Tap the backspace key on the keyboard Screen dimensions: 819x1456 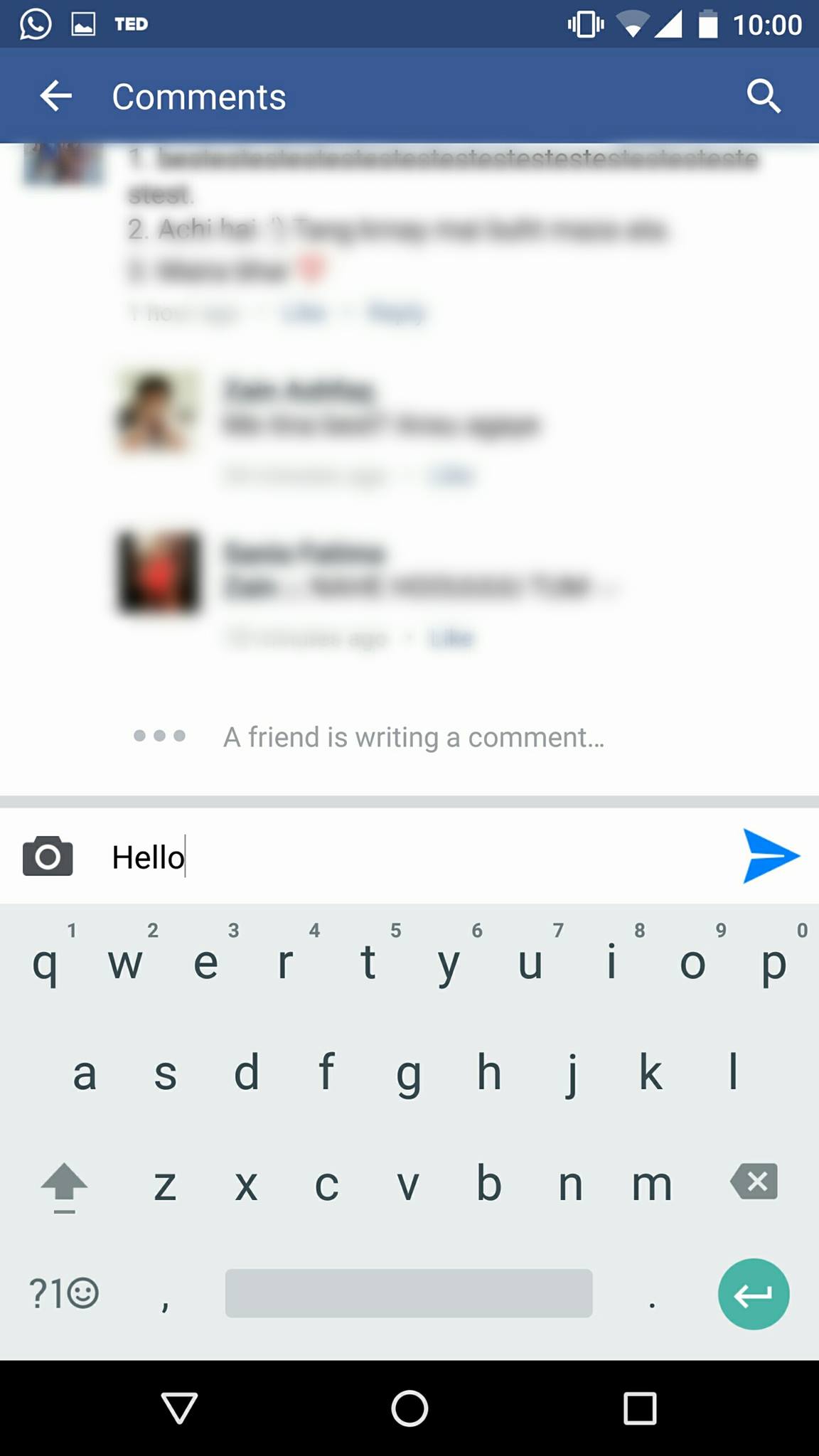coord(754,1182)
